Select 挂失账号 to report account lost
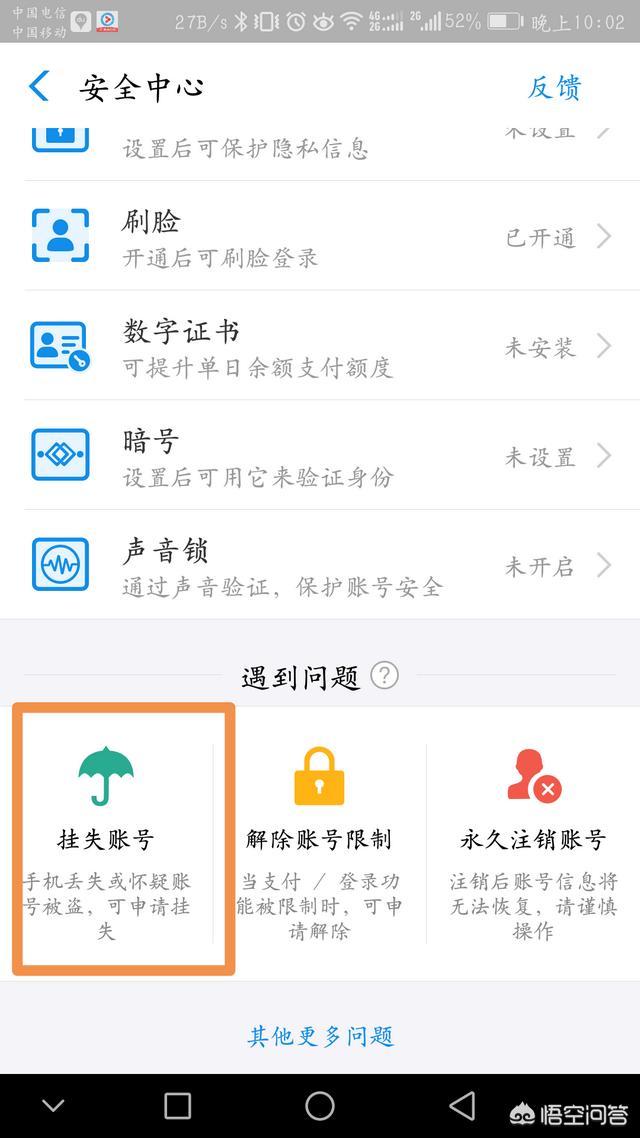Viewport: 640px width, 1138px height. click(107, 842)
